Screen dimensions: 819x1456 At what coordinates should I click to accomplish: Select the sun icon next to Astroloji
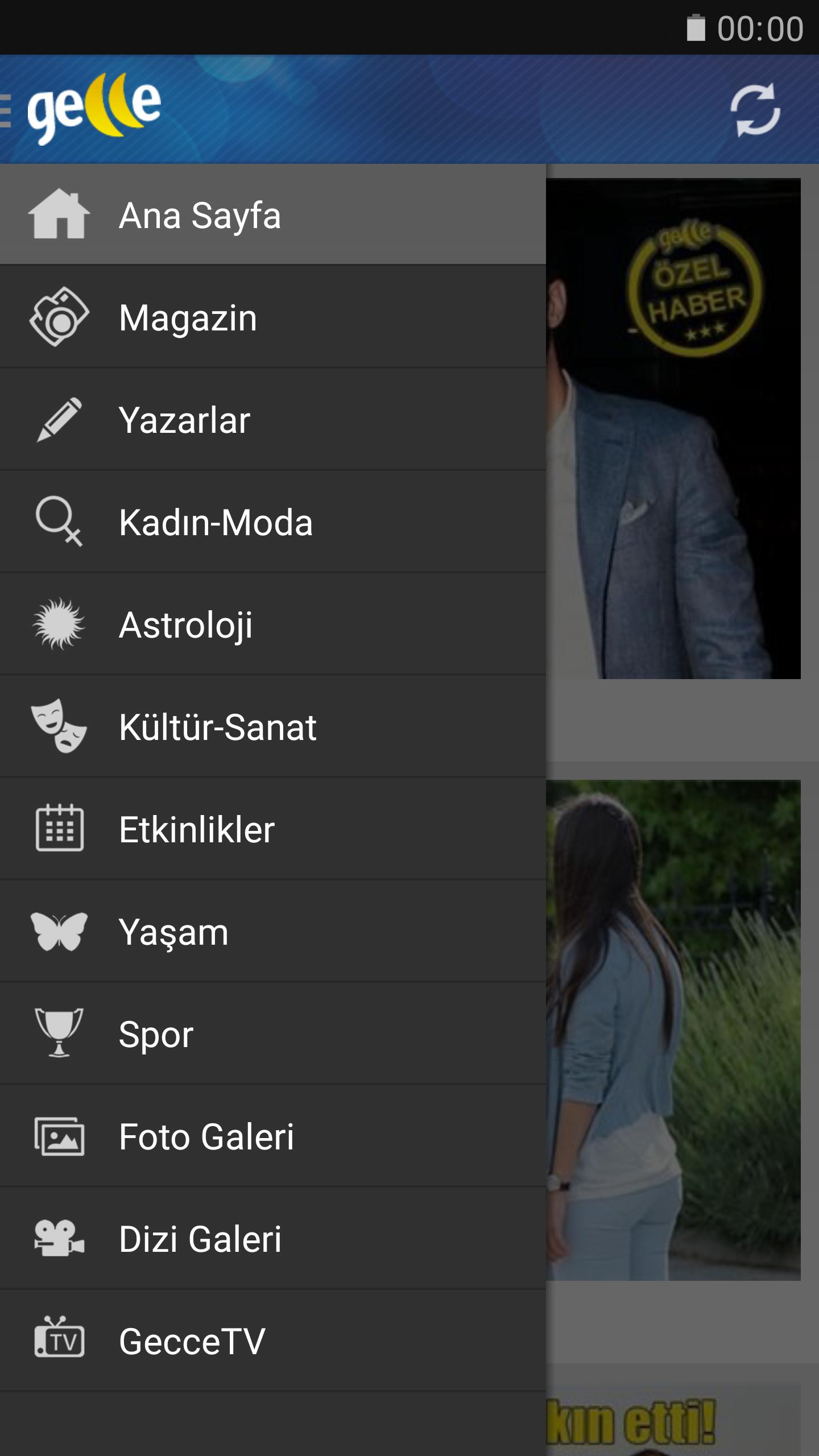(59, 624)
